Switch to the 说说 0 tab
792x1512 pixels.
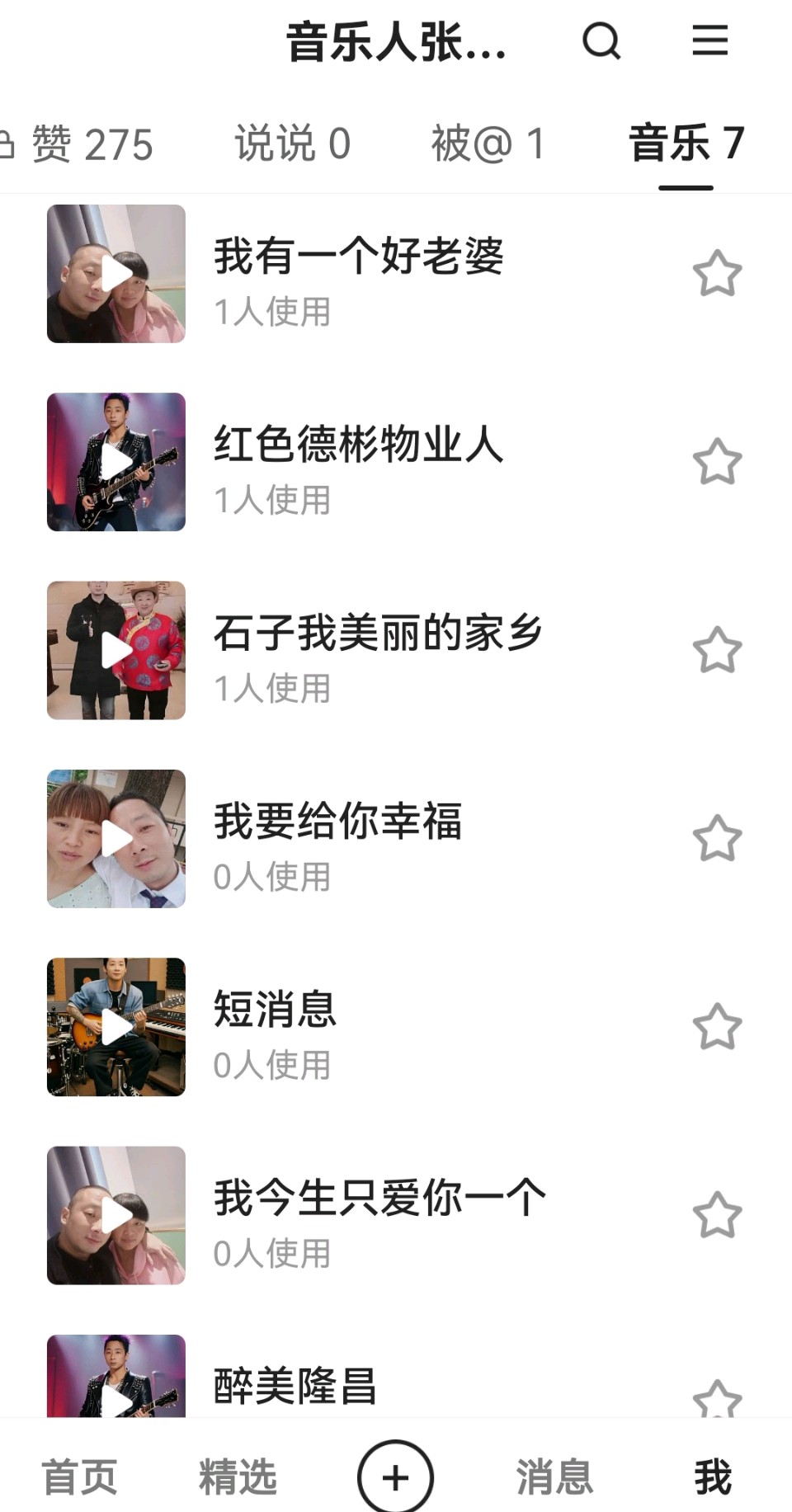[x=293, y=144]
